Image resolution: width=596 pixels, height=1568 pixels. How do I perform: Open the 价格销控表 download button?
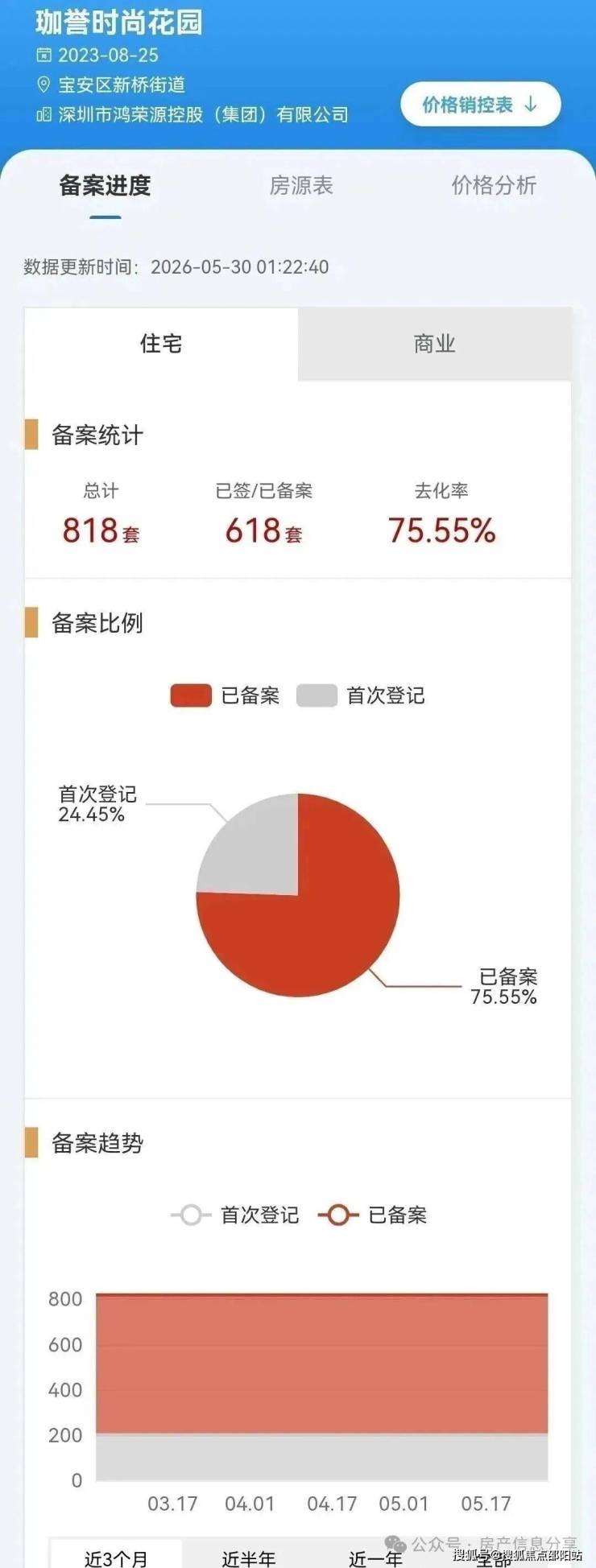pyautogui.click(x=480, y=105)
